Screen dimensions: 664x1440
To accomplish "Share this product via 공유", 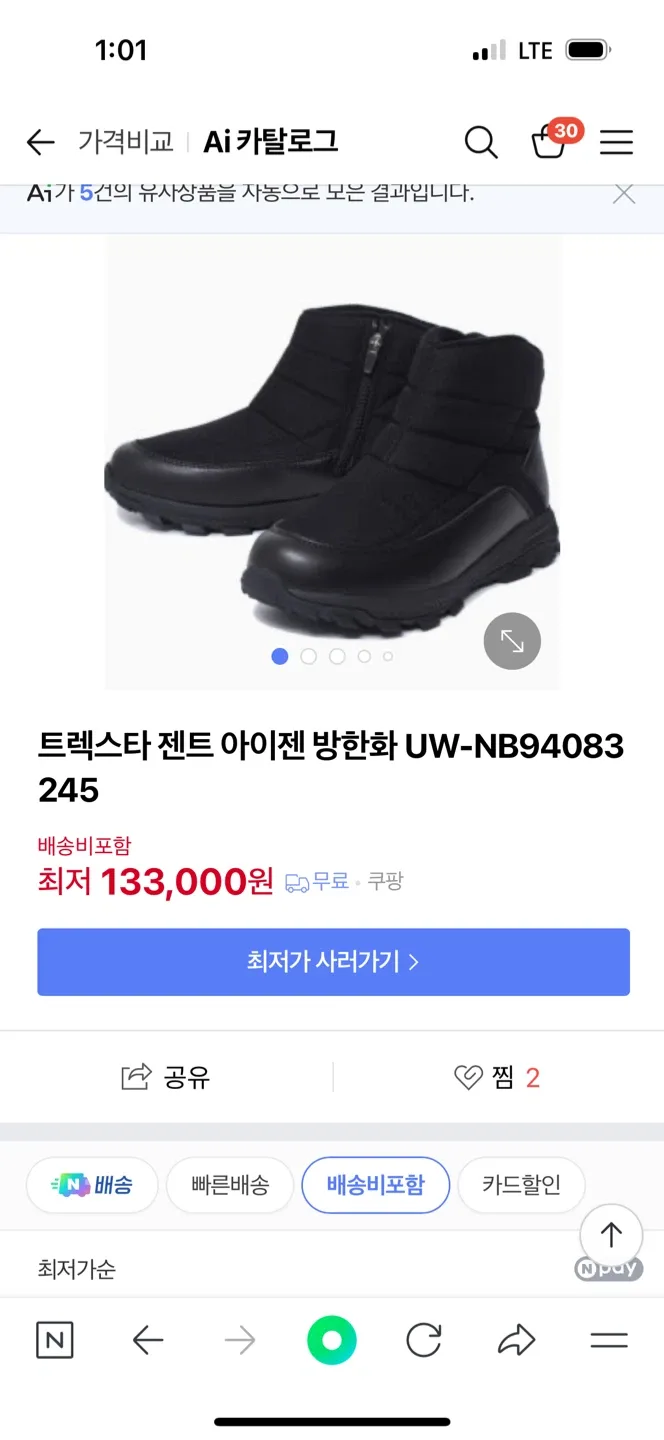I will [166, 1077].
